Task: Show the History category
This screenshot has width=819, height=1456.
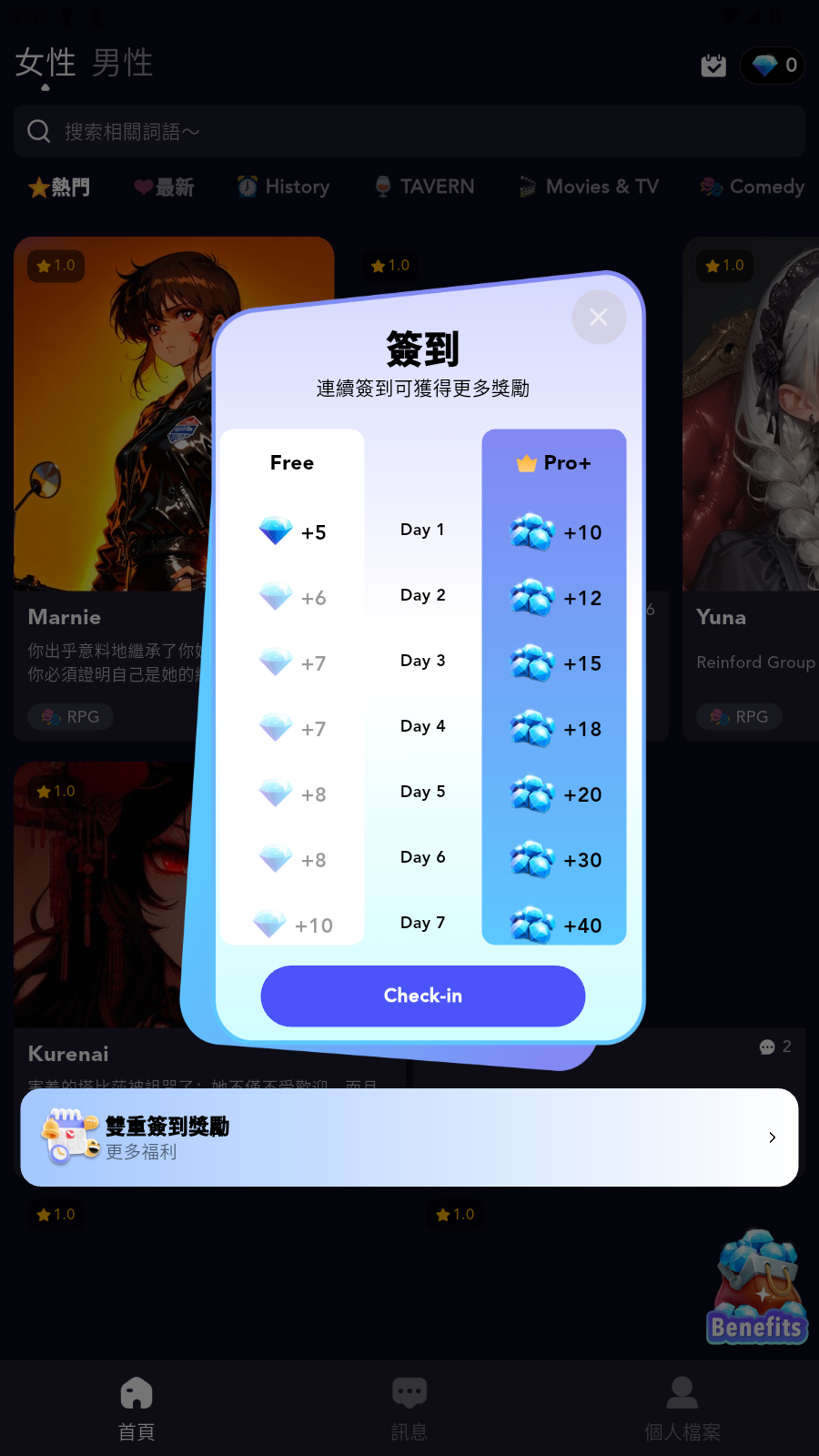Action: click(284, 187)
